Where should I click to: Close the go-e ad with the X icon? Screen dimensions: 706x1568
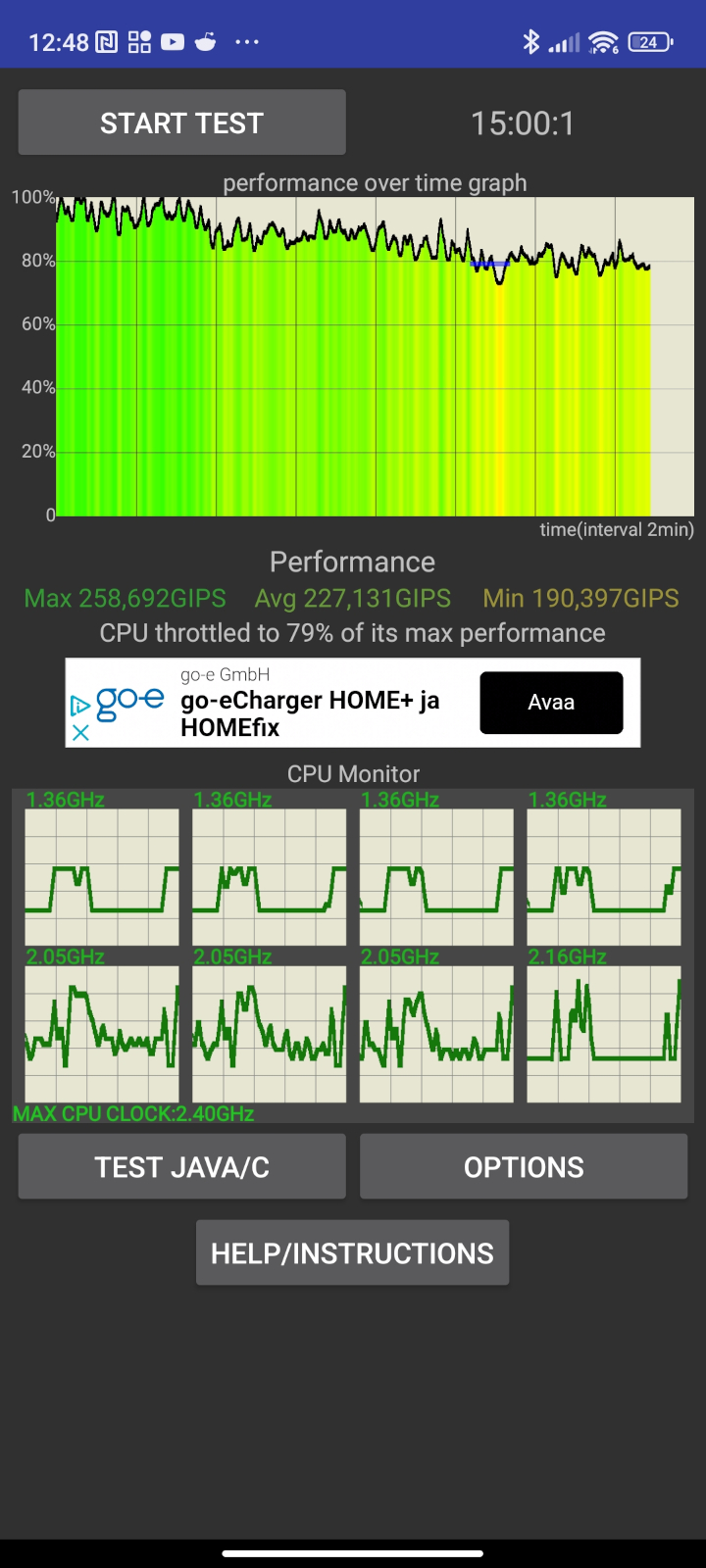pos(80,733)
